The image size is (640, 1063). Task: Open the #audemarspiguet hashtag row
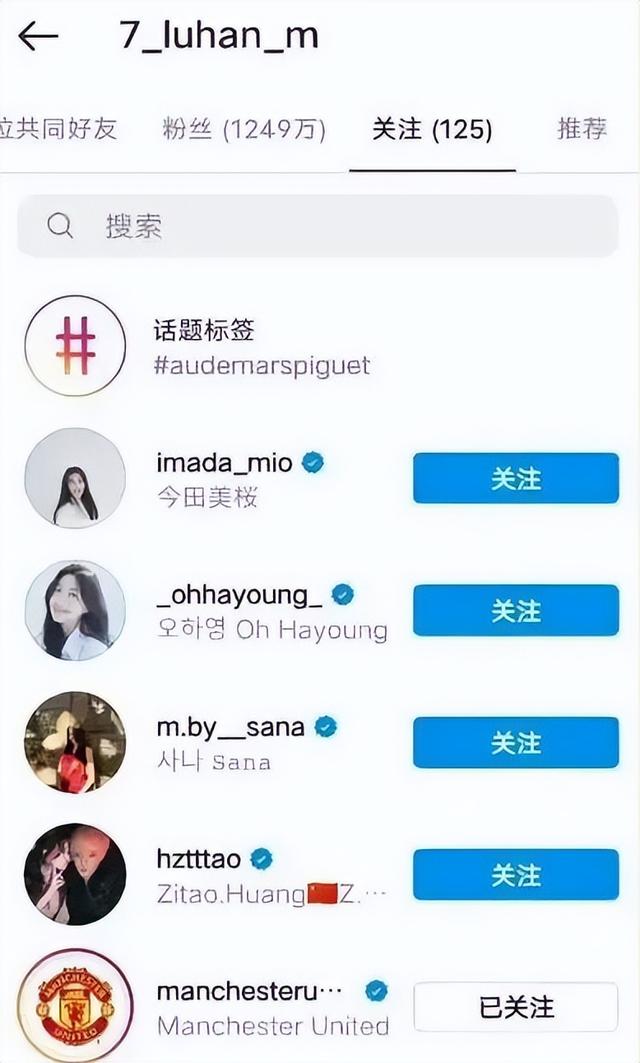[260, 346]
